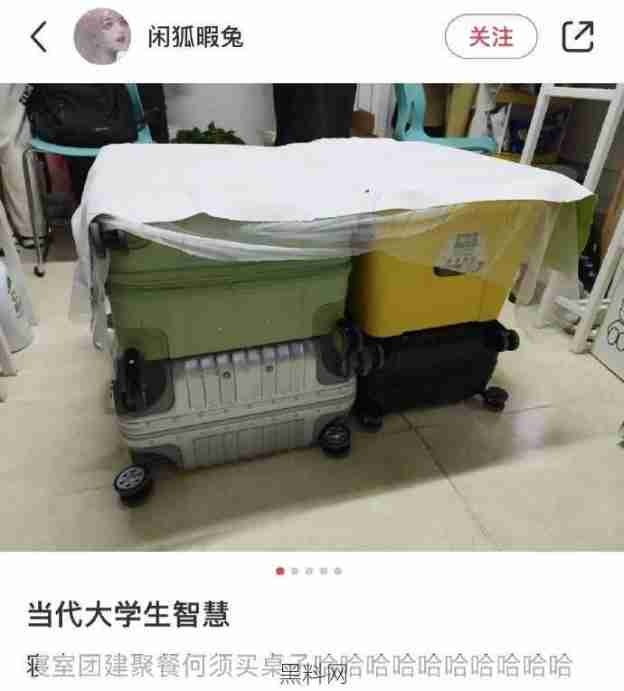Share this post
624x691 pixels.
point(578,37)
